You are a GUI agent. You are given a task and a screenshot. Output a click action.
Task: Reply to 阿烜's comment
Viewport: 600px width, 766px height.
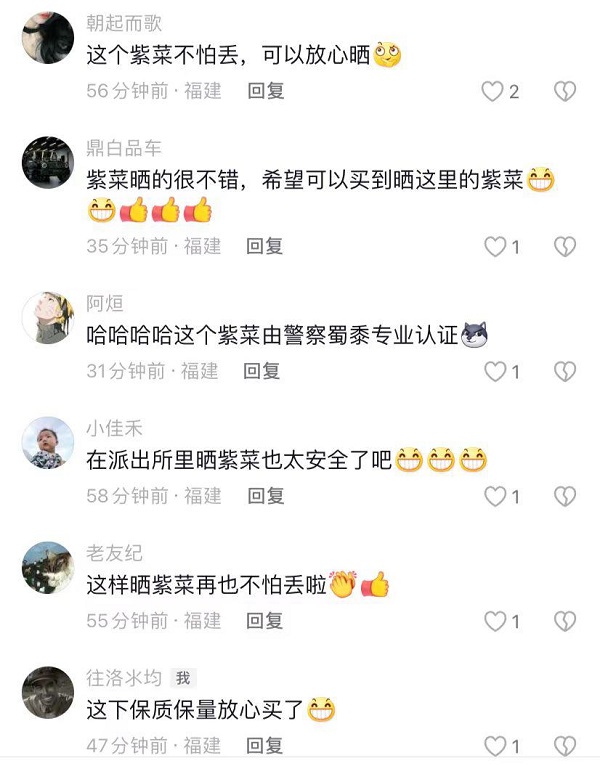(263, 371)
